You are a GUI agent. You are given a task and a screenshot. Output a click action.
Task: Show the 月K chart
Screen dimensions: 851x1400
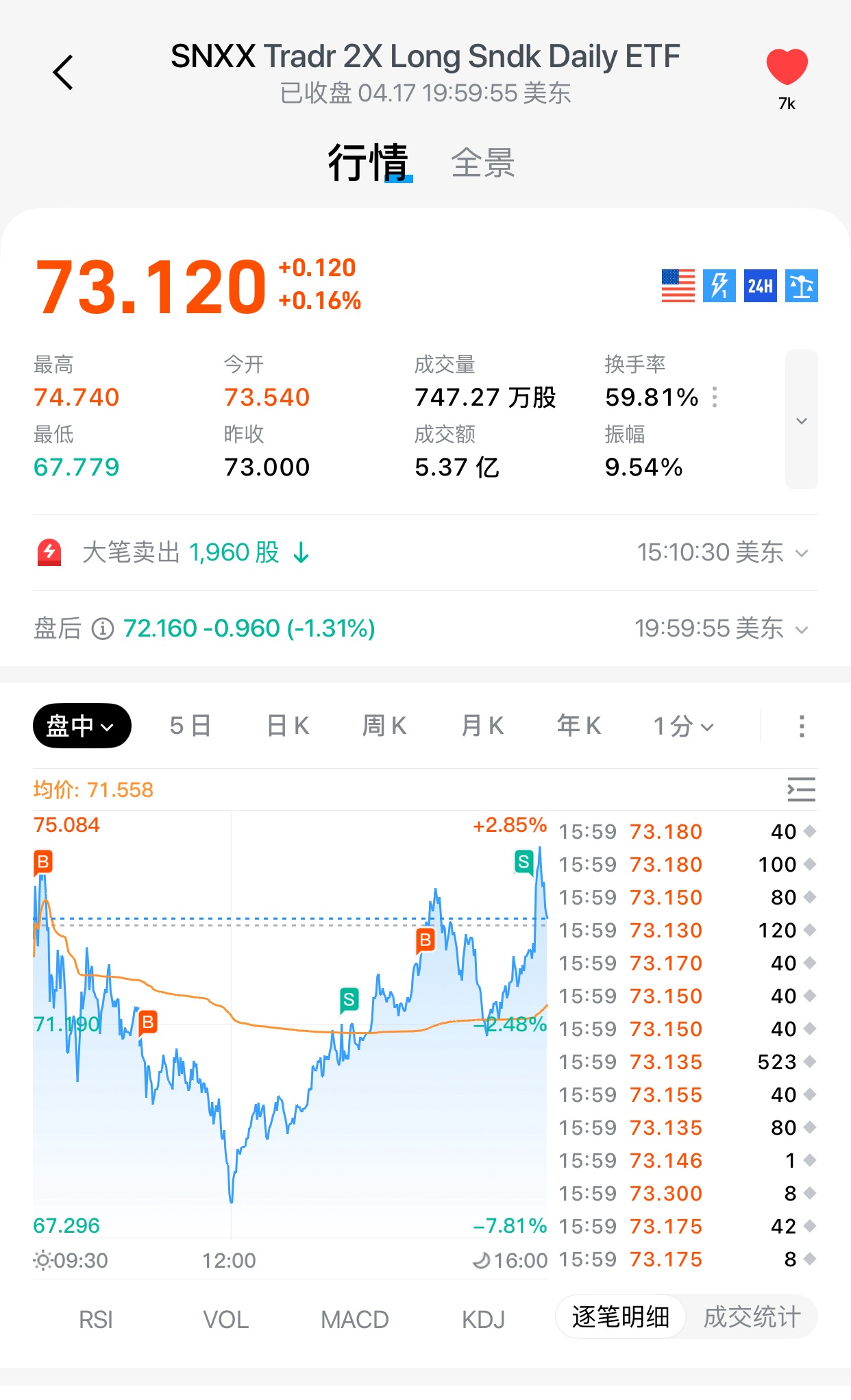(x=482, y=726)
